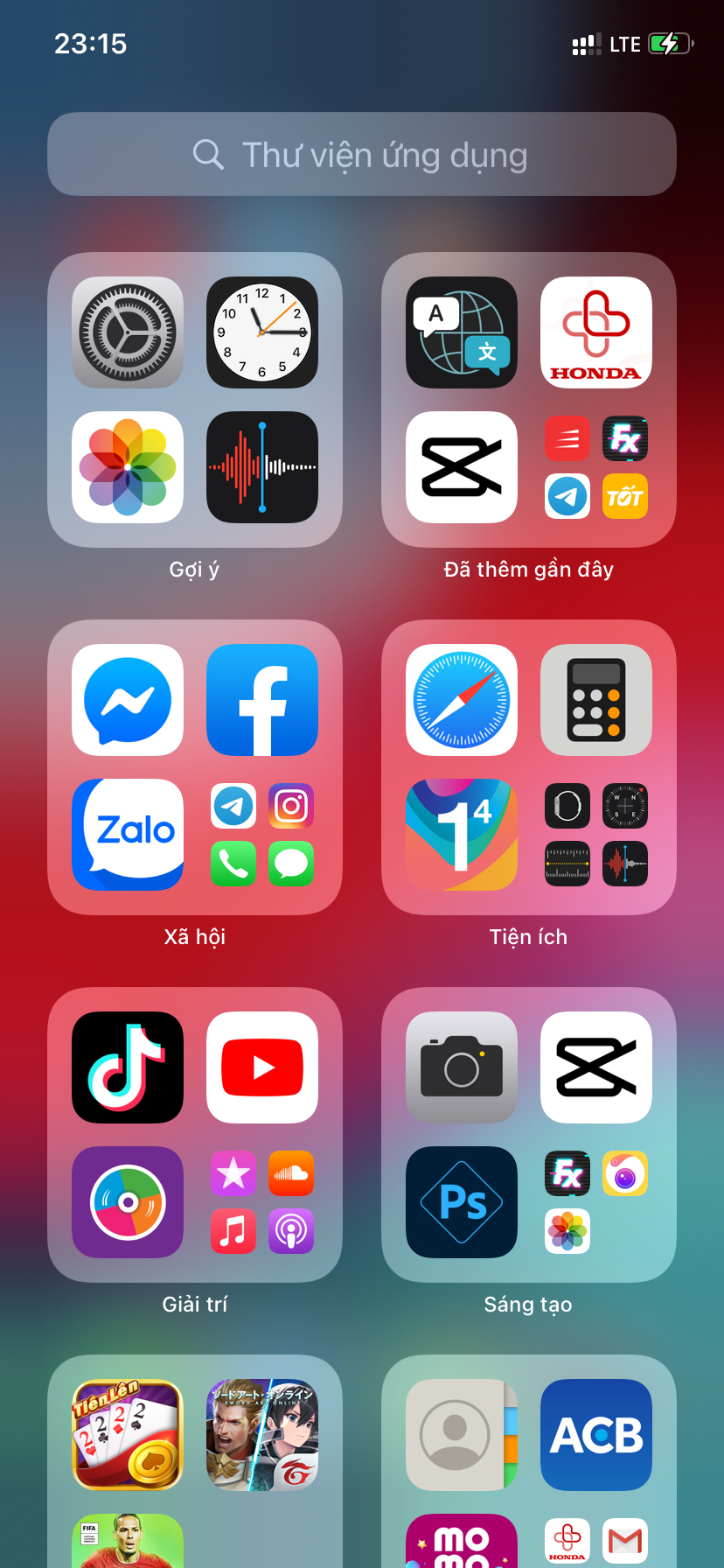This screenshot has width=724, height=1568.
Task: Open the ACB banking app
Action: tap(596, 1435)
